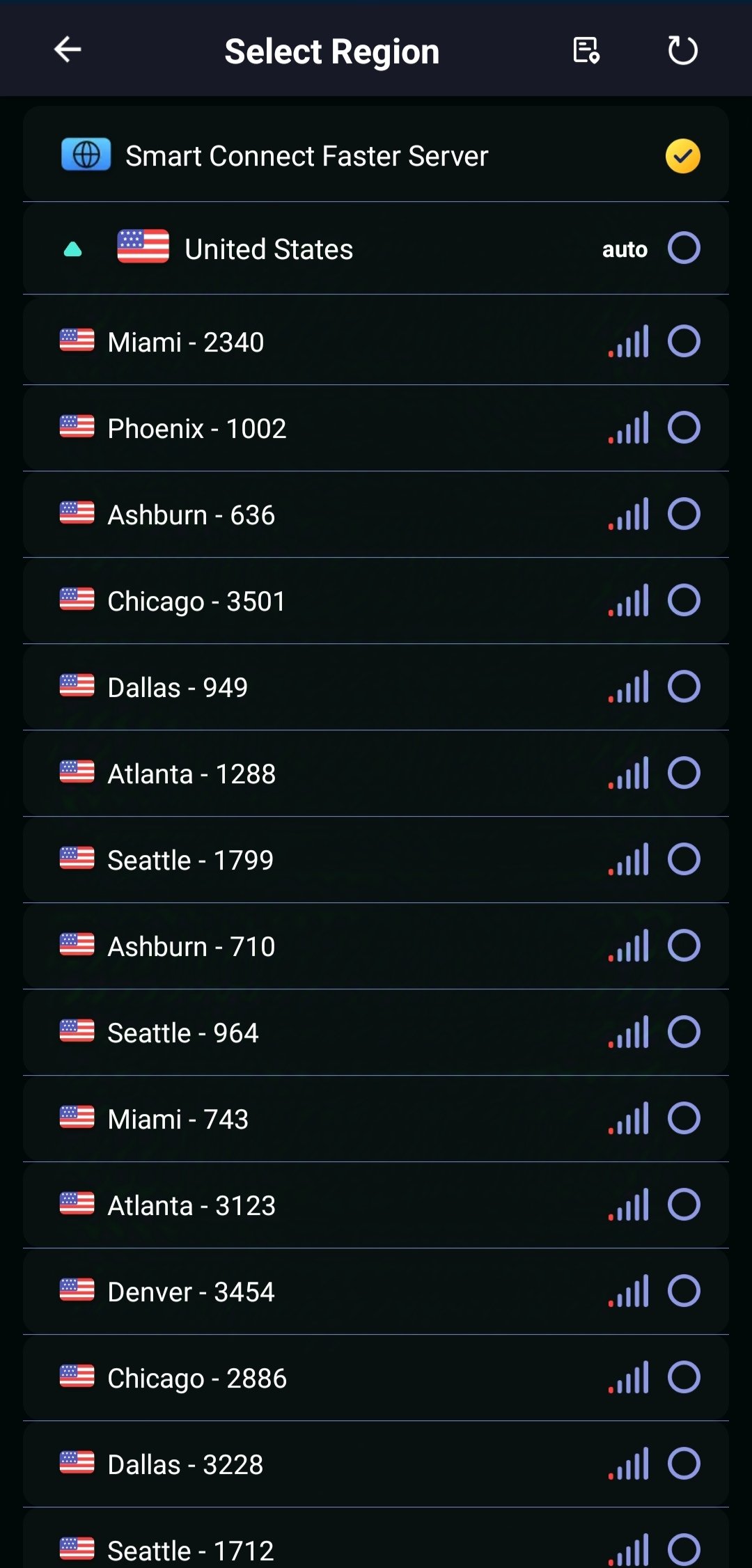Choose Denver - 3454
Screen dimensions: 752x1568
pyautogui.click(x=376, y=1291)
